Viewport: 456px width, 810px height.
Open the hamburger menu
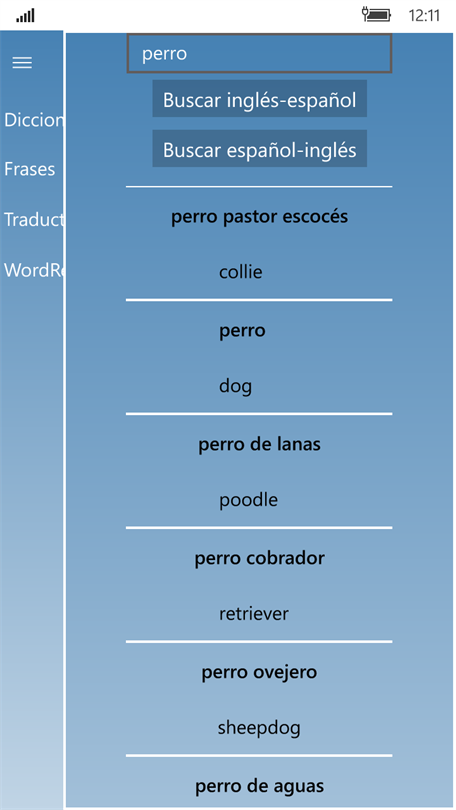point(22,63)
